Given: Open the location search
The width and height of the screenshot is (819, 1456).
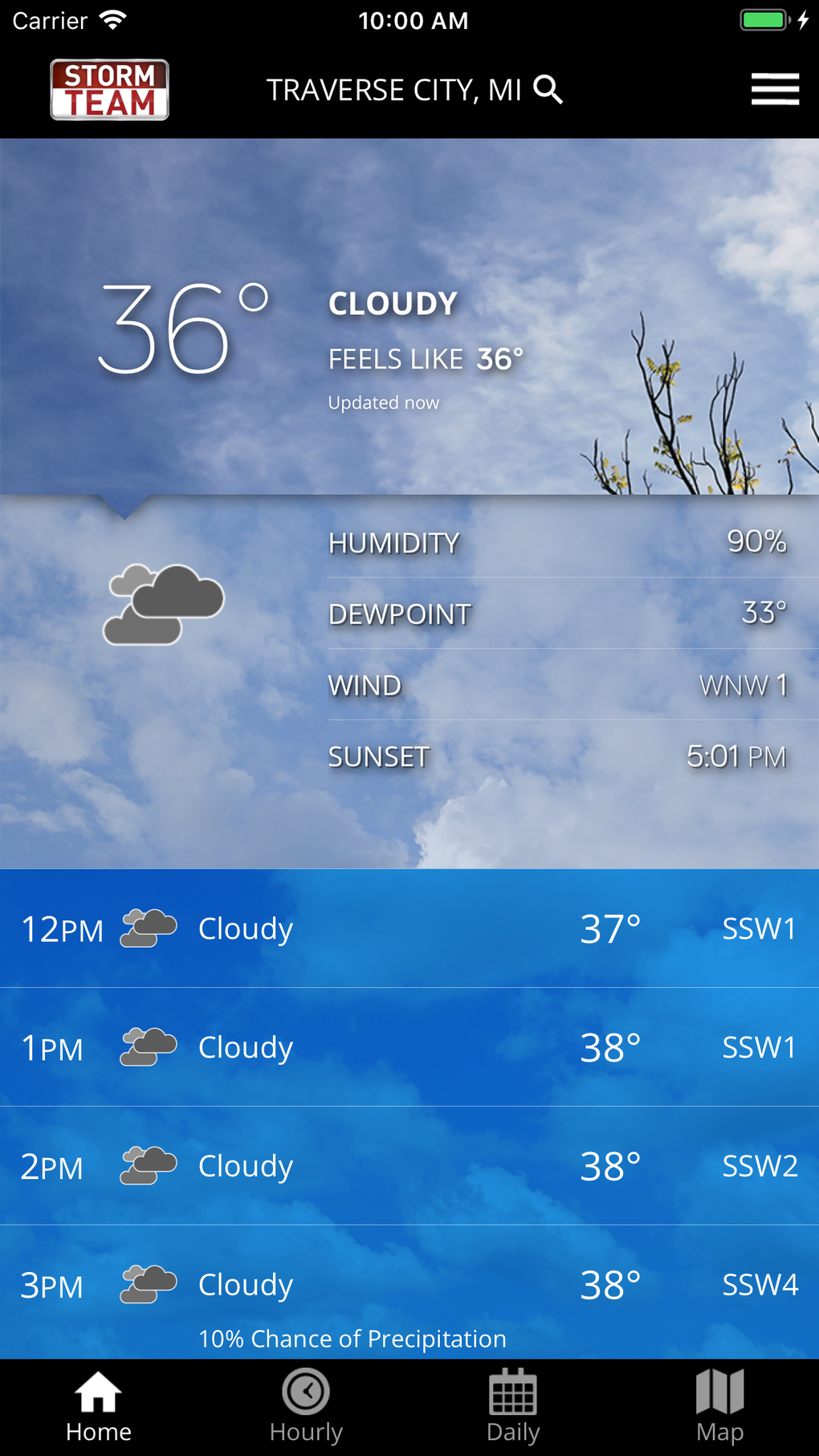Looking at the screenshot, I should pyautogui.click(x=548, y=90).
